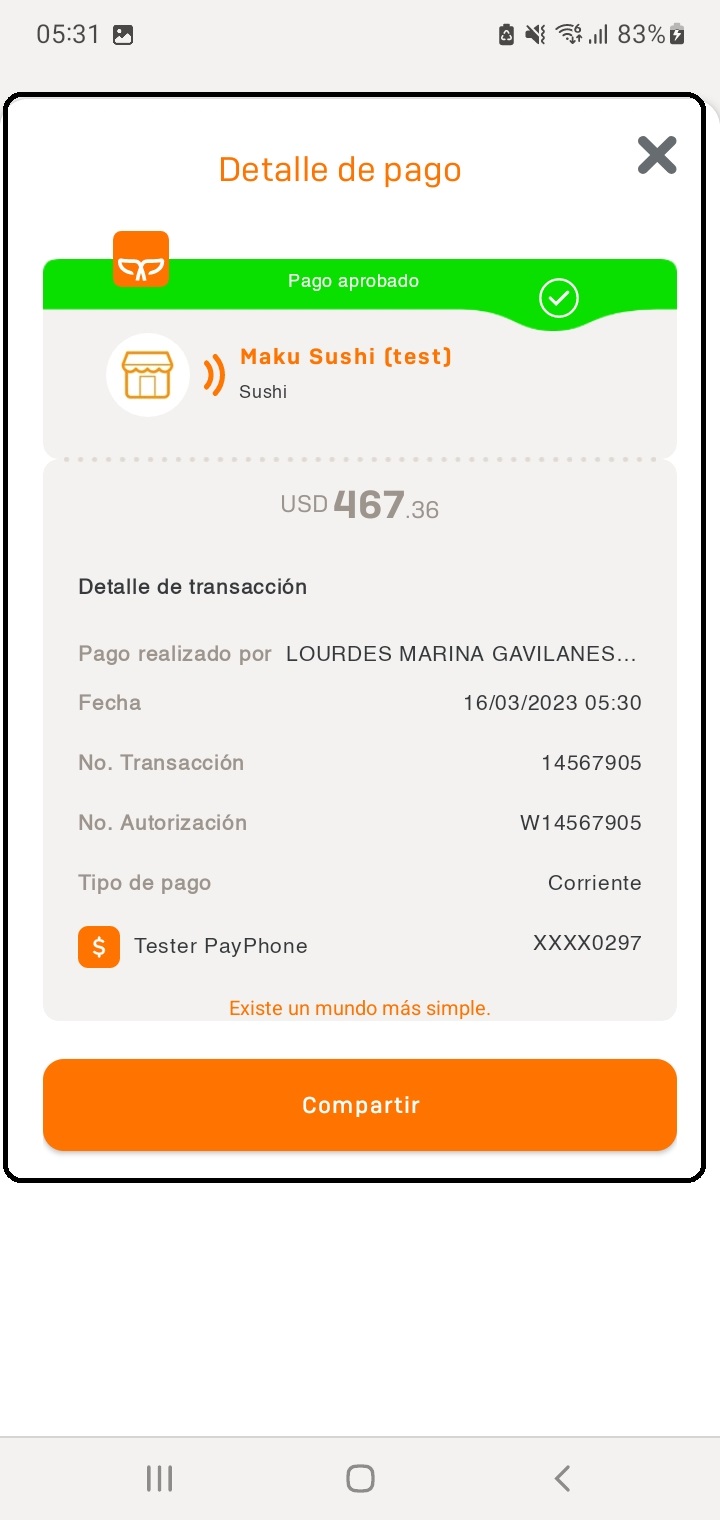Viewport: 720px width, 1520px height.
Task: Share the receipt with Compartir
Action: coord(360,1105)
